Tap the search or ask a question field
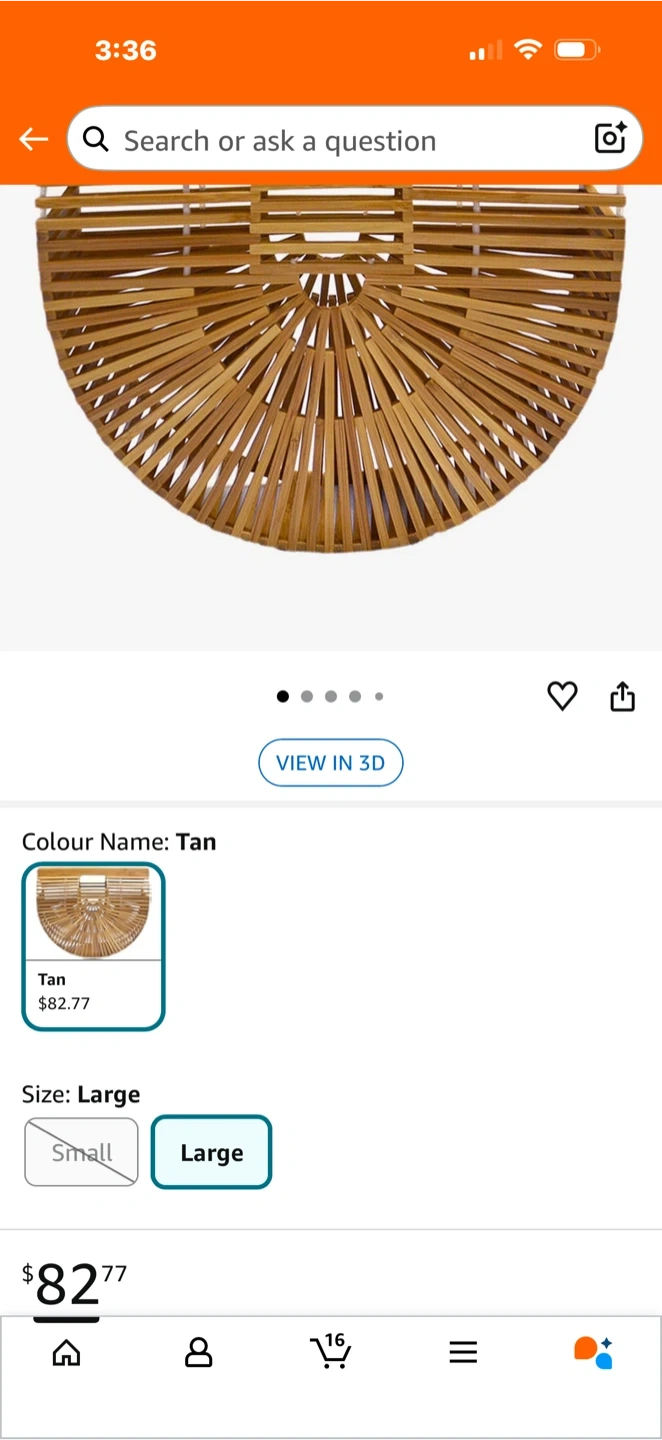The height and width of the screenshot is (1440, 662). [x=330, y=140]
